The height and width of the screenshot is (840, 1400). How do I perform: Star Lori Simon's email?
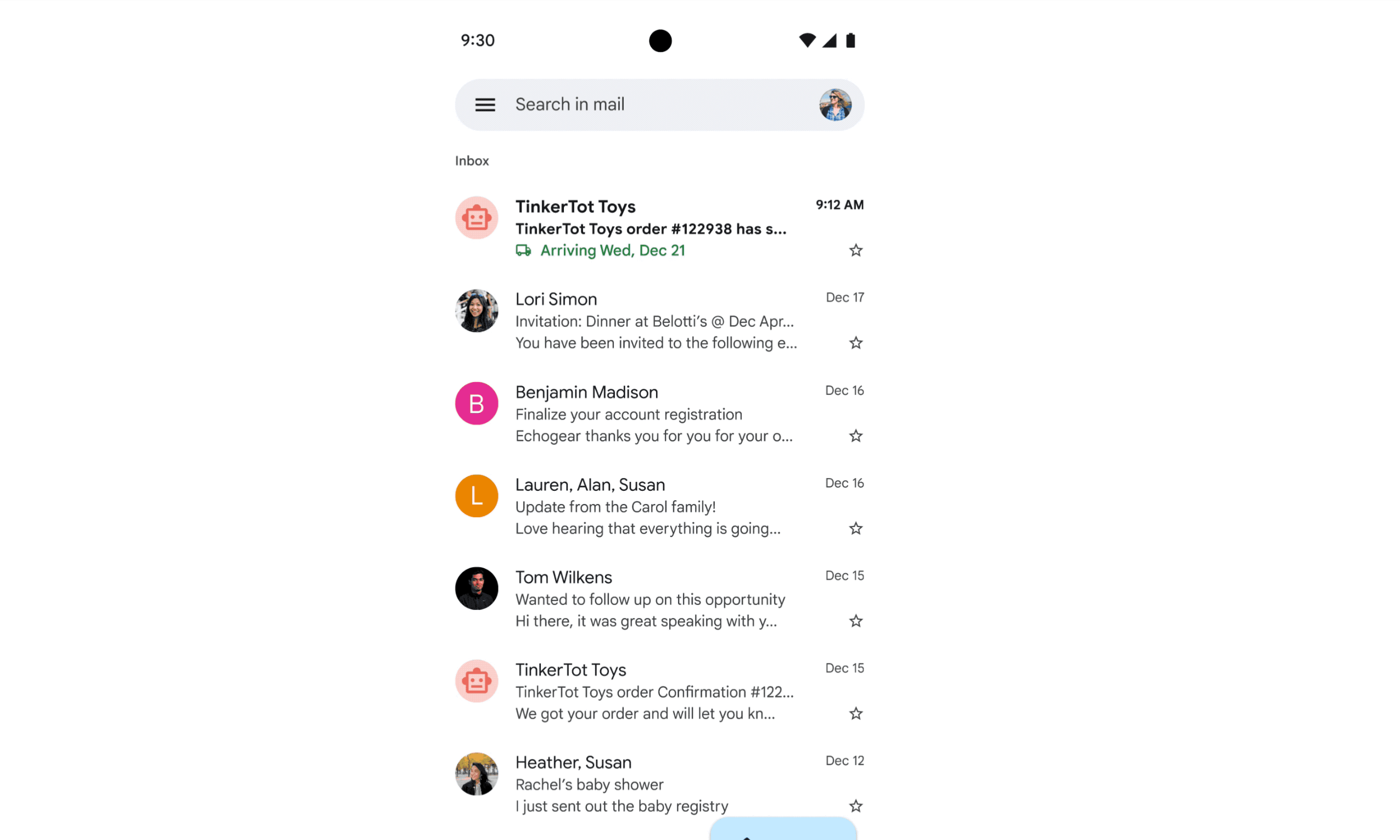click(855, 343)
